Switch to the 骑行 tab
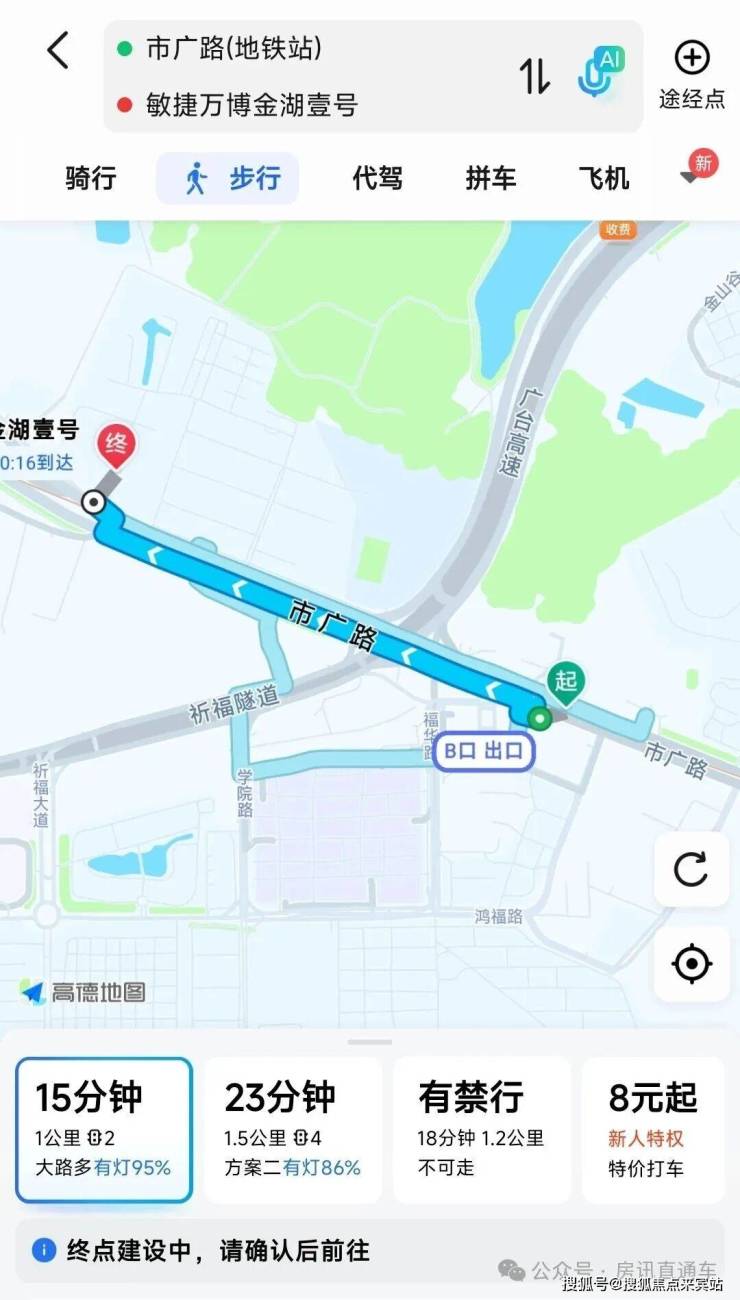This screenshot has height=1300, width=740. point(90,179)
